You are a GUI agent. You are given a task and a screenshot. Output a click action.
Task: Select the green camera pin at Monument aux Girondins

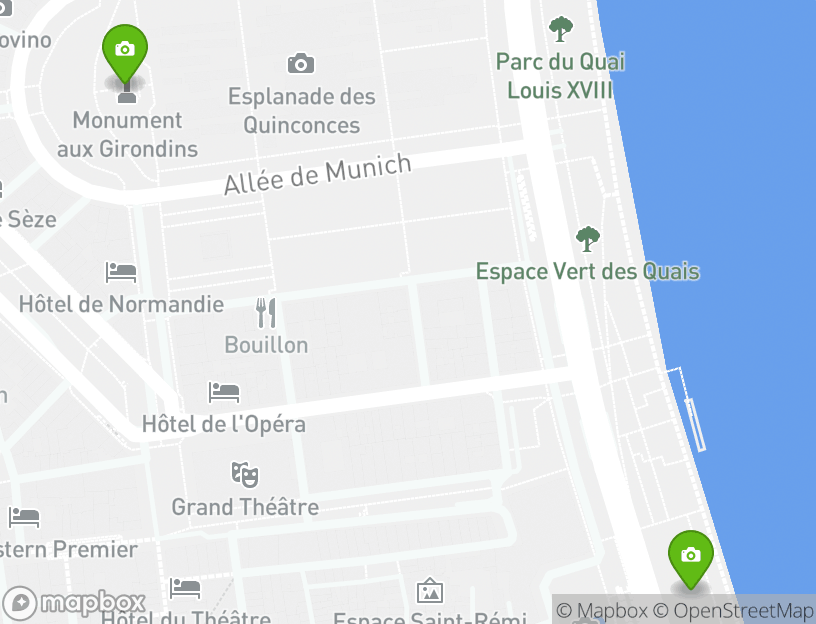[125, 52]
